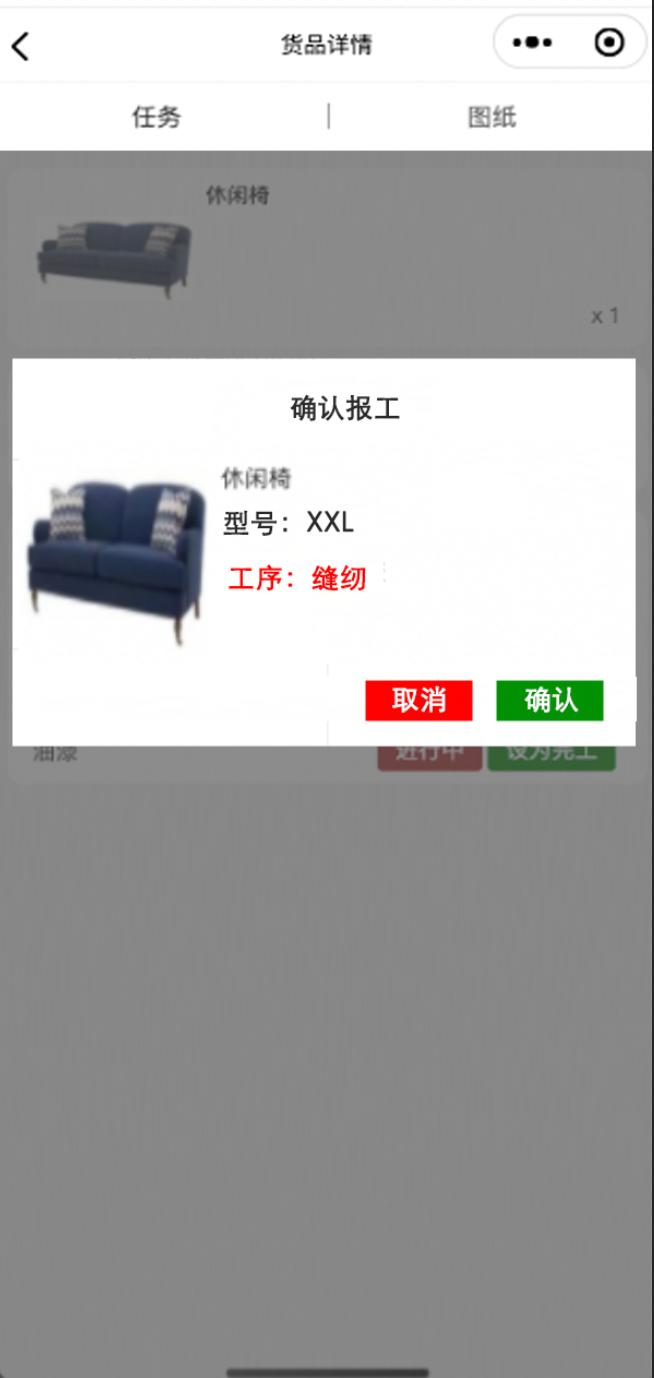Tap the red 取消 button

[418, 701]
